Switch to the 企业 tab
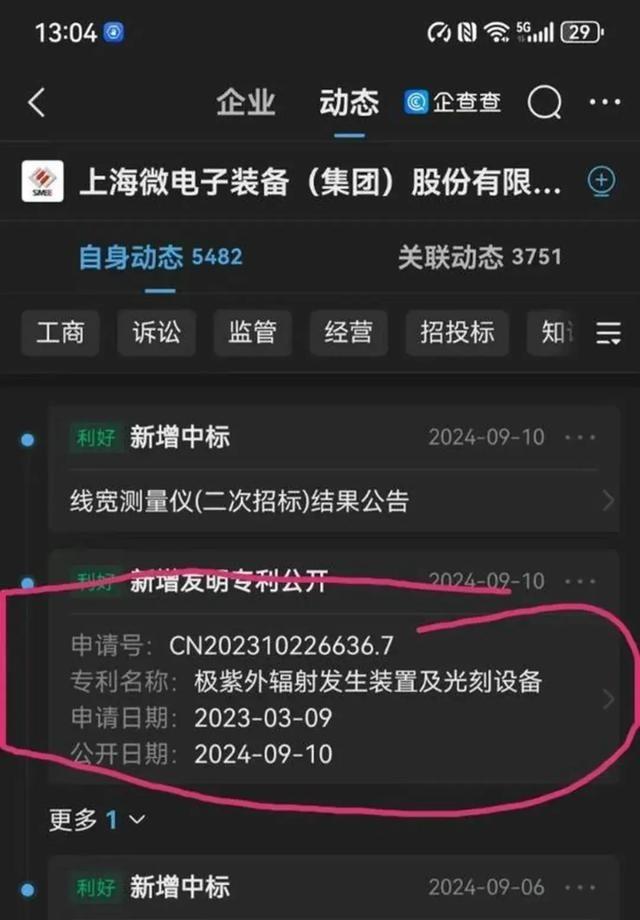 click(246, 102)
